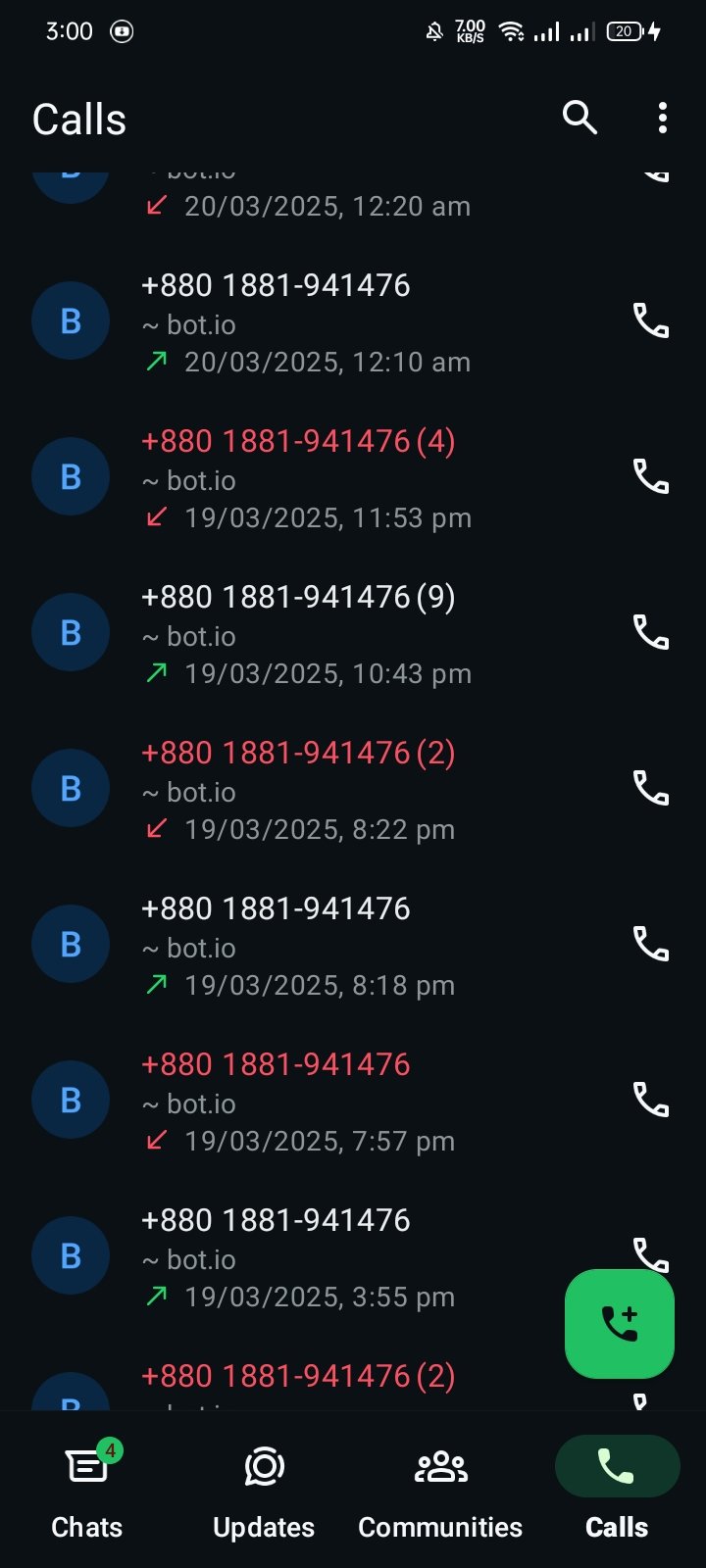Tap the avatar next to the 8:18 pm outgoing call
706x1568 pixels.
click(70, 944)
